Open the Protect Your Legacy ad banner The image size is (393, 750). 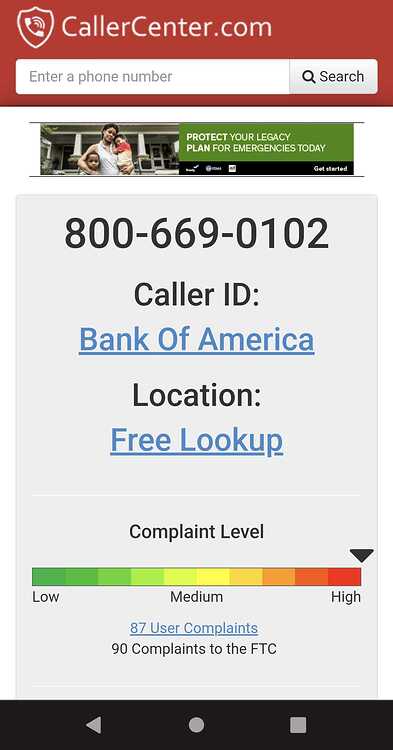tap(196, 149)
